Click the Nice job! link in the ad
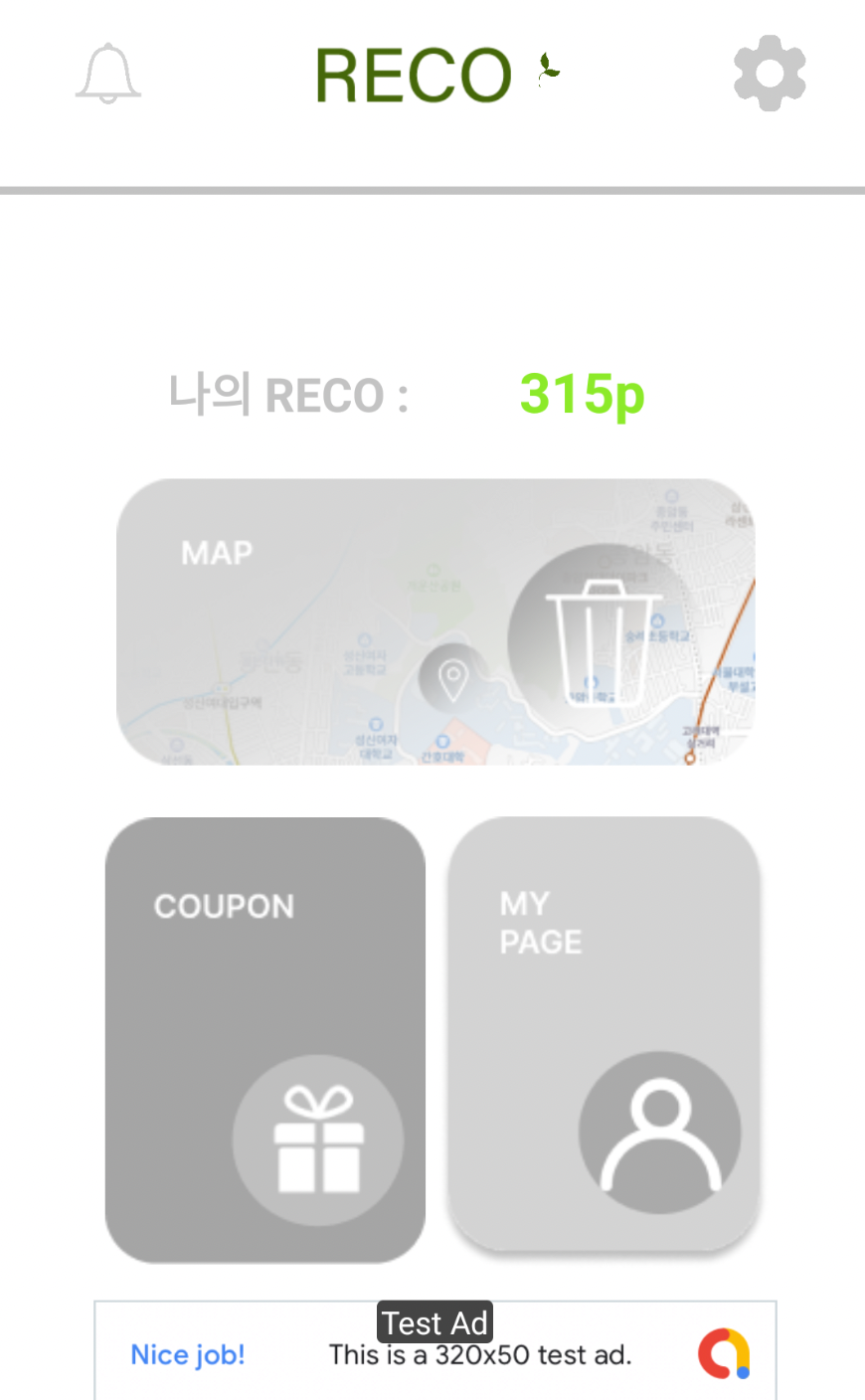865x1400 pixels. tap(188, 1354)
